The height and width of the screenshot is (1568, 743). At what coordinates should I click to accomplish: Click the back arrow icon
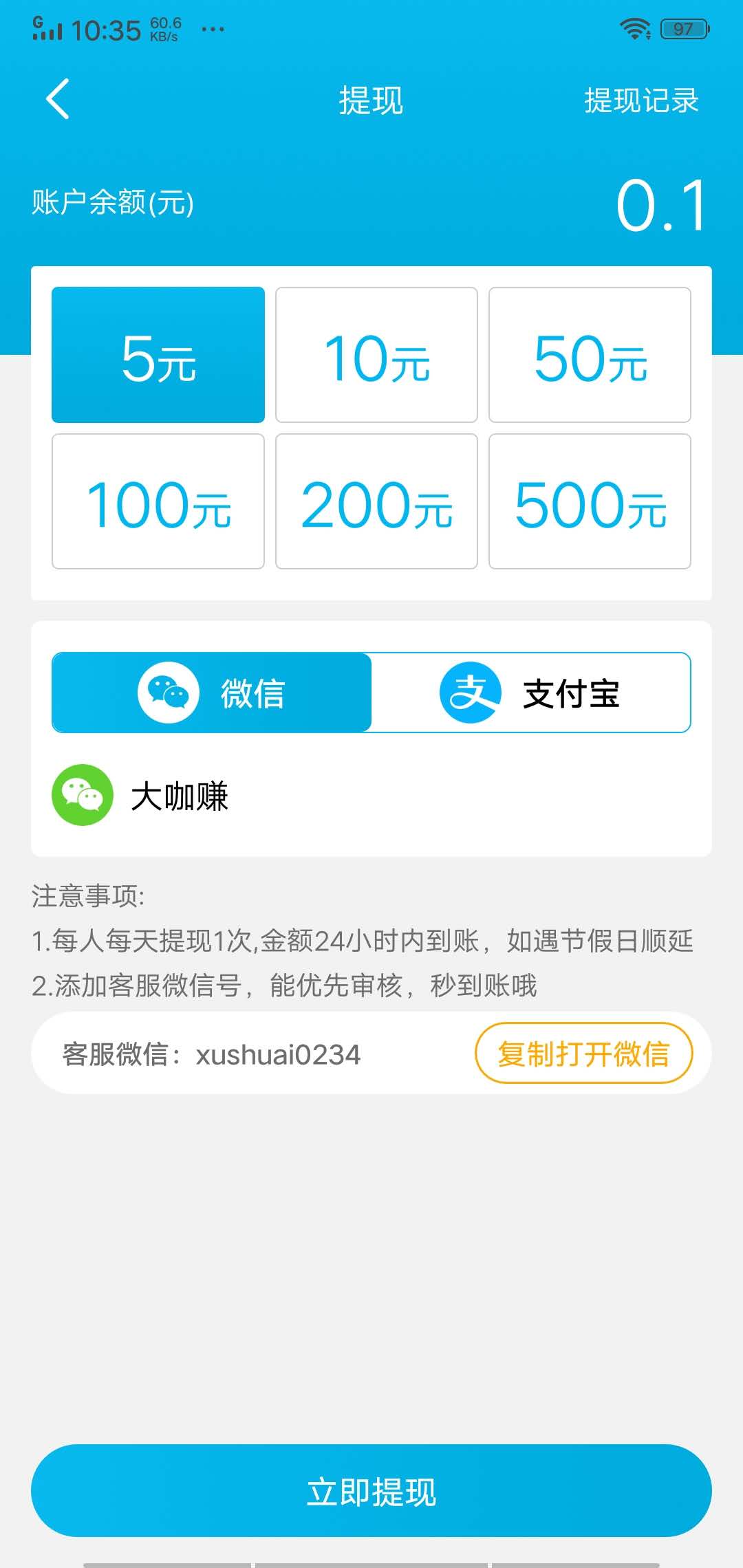tap(58, 100)
